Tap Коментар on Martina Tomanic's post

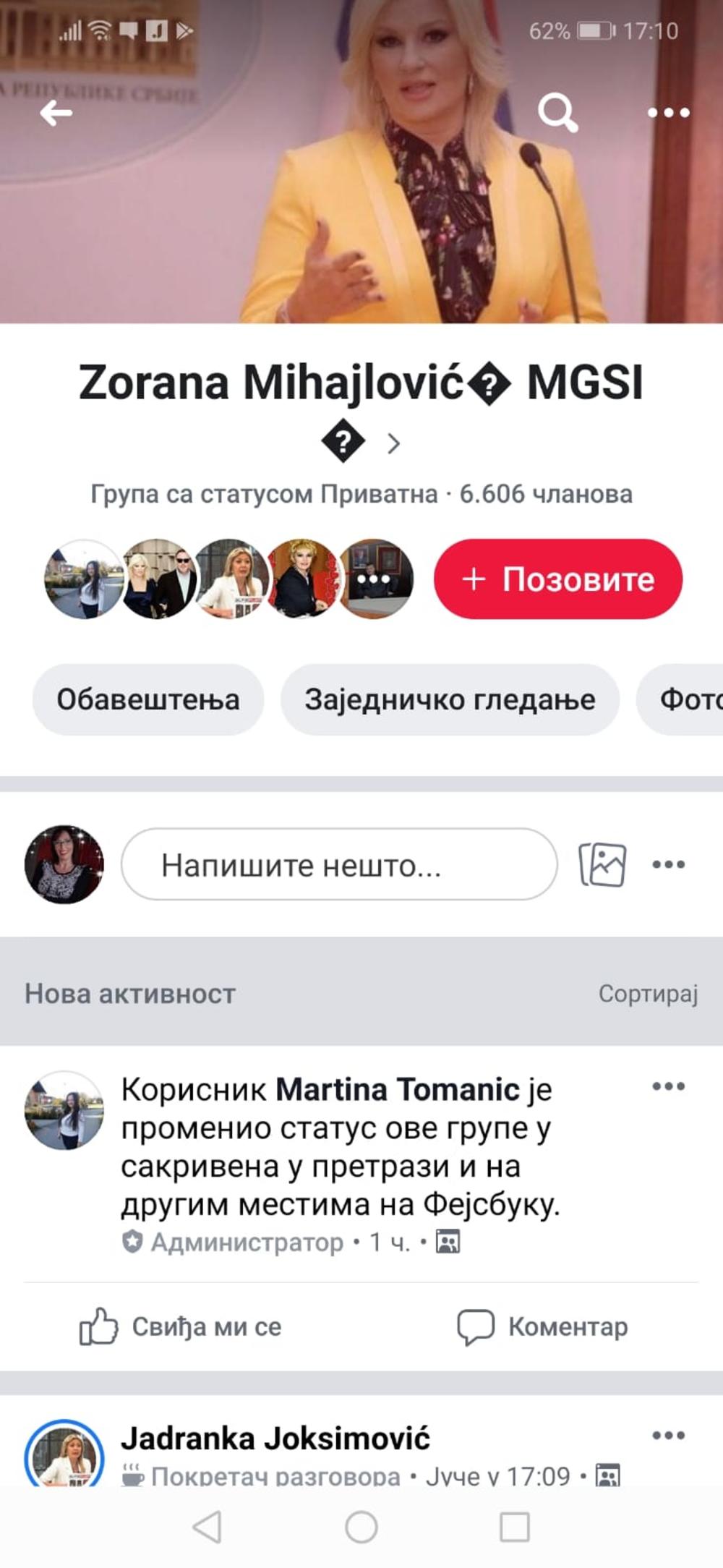point(542,1326)
